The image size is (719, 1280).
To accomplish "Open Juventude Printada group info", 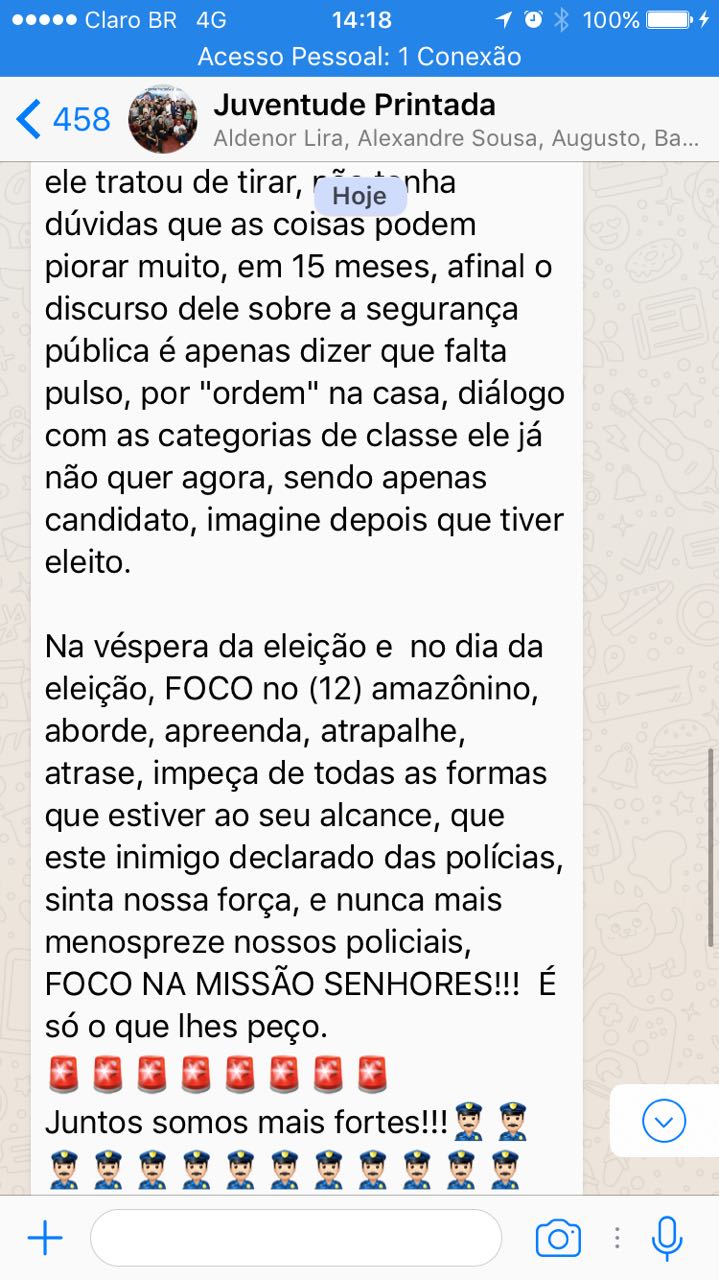I will 456,119.
